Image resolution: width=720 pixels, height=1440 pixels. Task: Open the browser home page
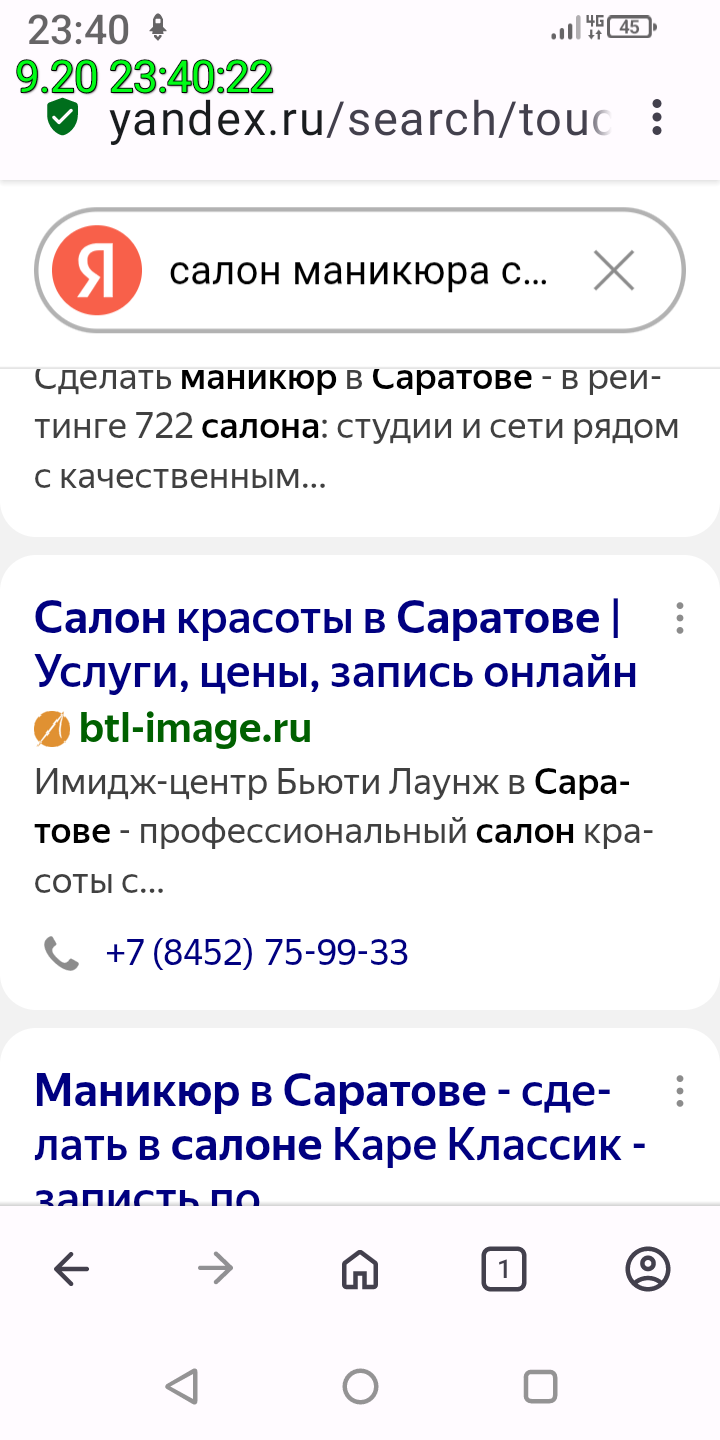(360, 1270)
